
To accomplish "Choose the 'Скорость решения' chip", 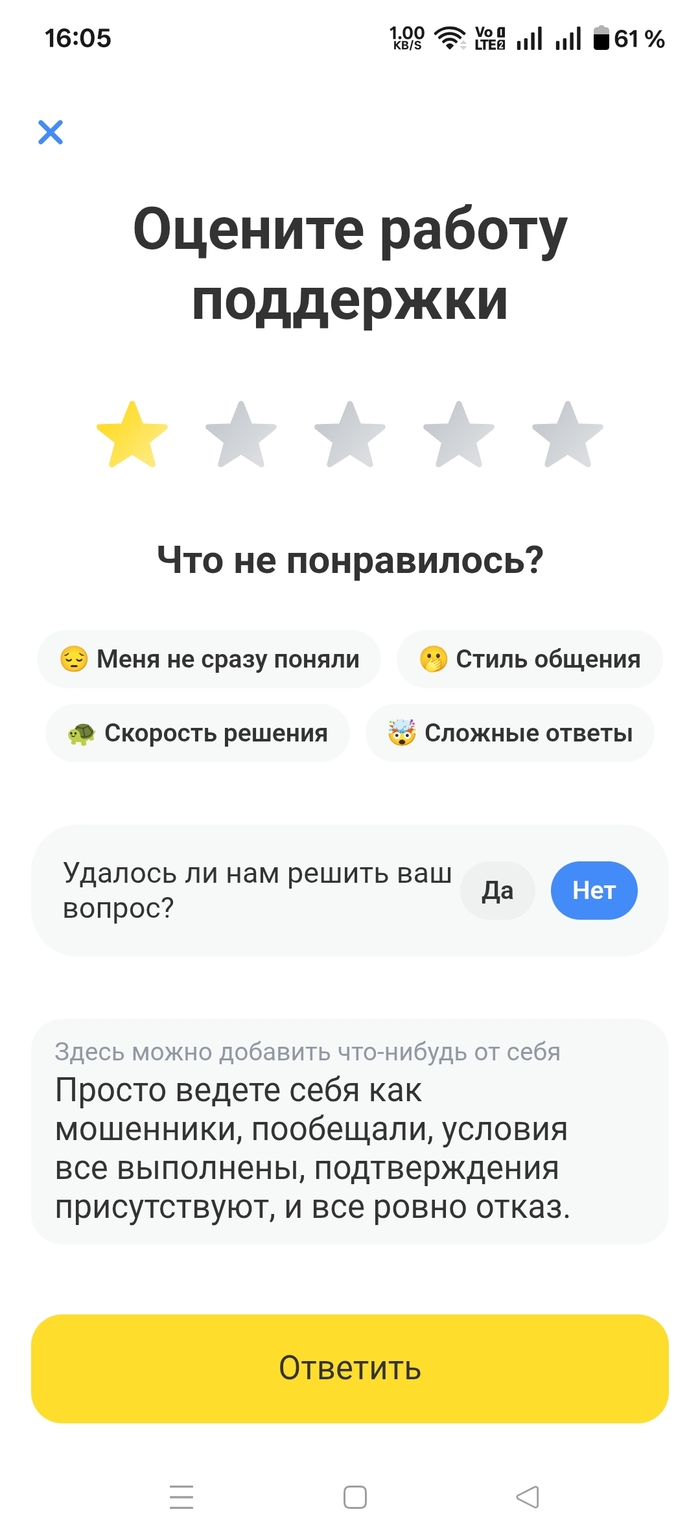I will tap(197, 733).
